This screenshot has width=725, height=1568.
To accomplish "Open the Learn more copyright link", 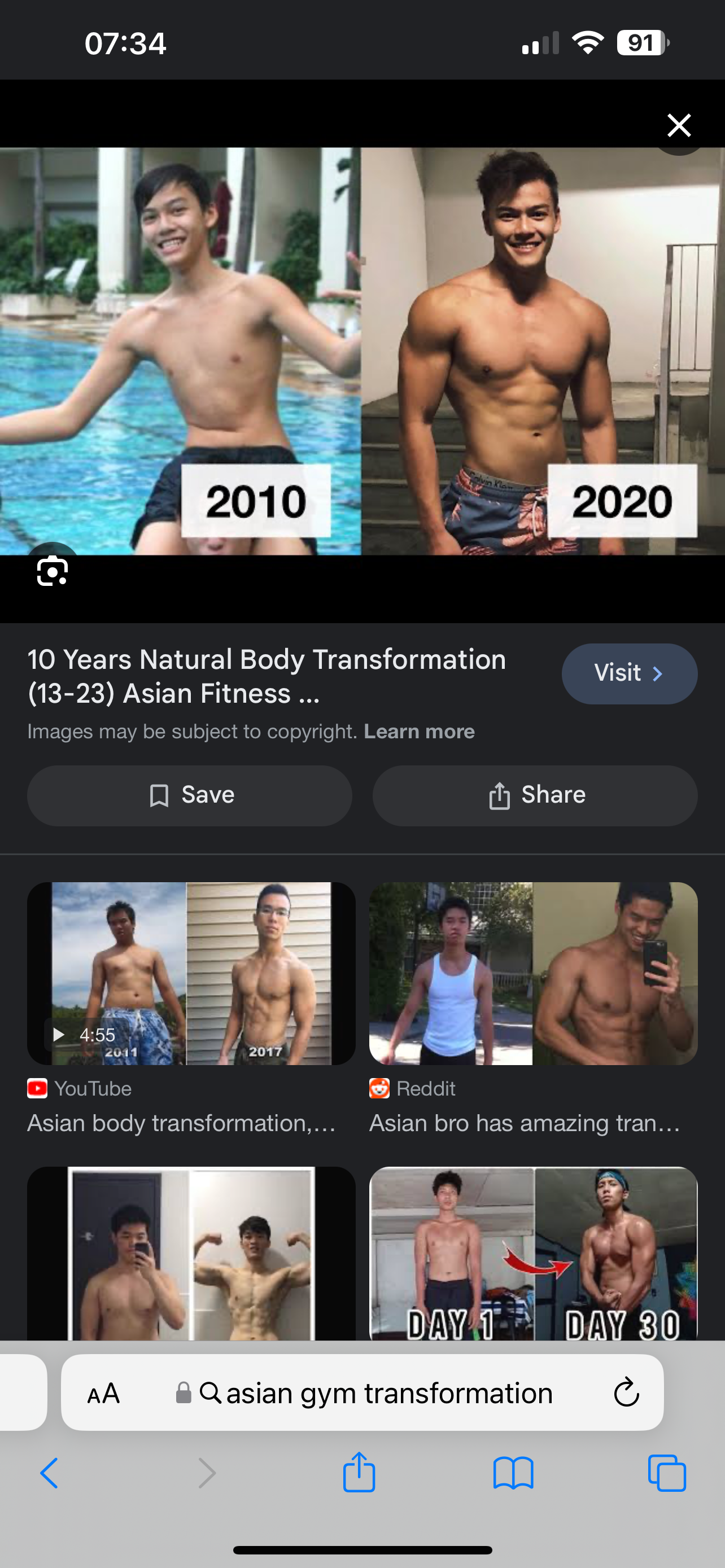I will tap(419, 731).
